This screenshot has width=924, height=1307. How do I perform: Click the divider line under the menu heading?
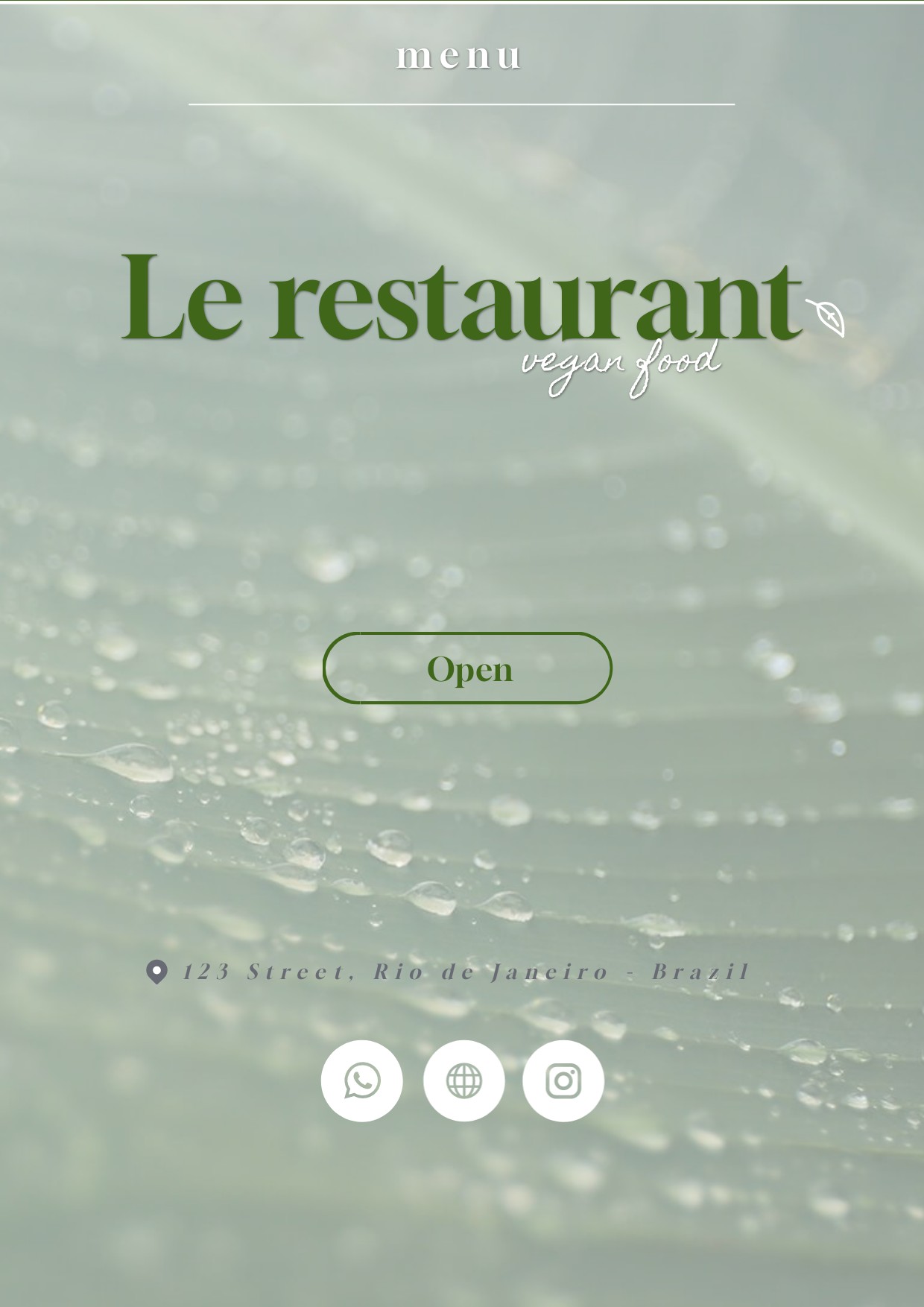point(462,104)
